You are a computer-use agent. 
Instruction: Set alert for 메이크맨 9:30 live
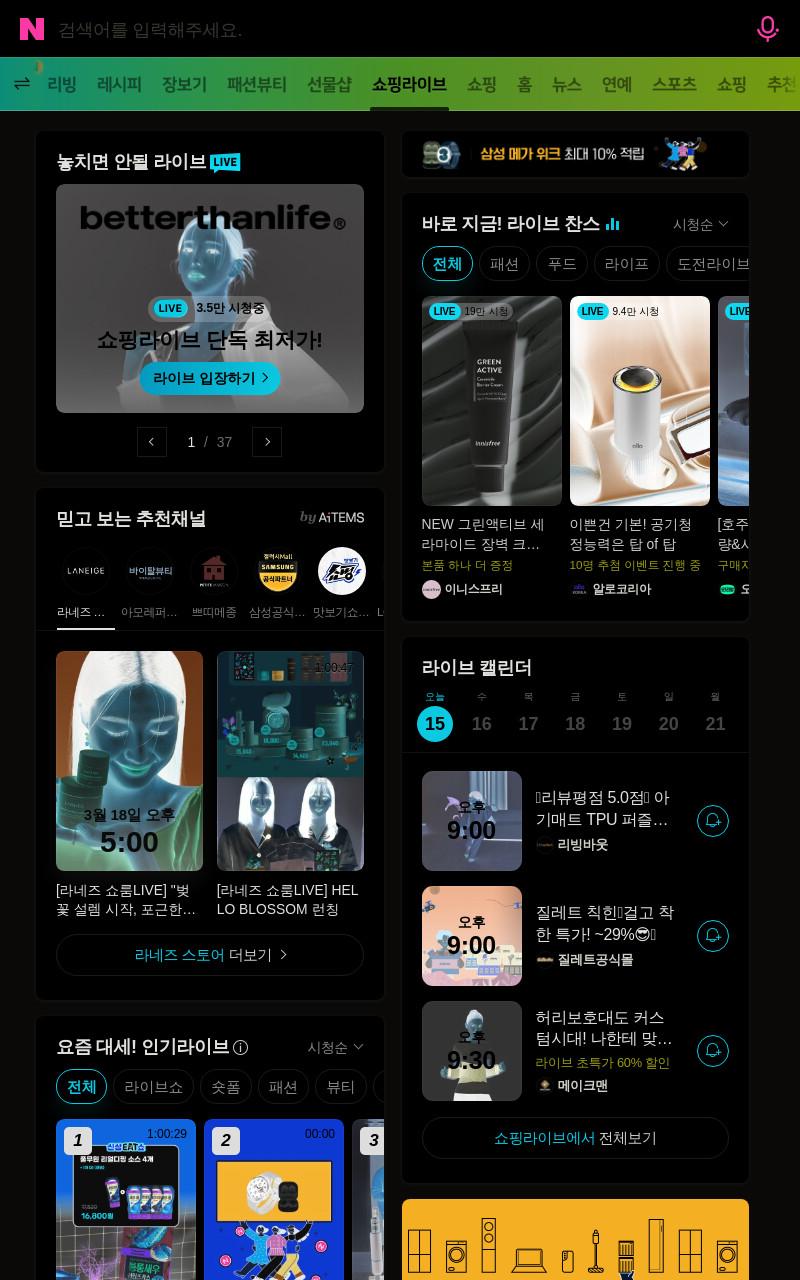[713, 1051]
